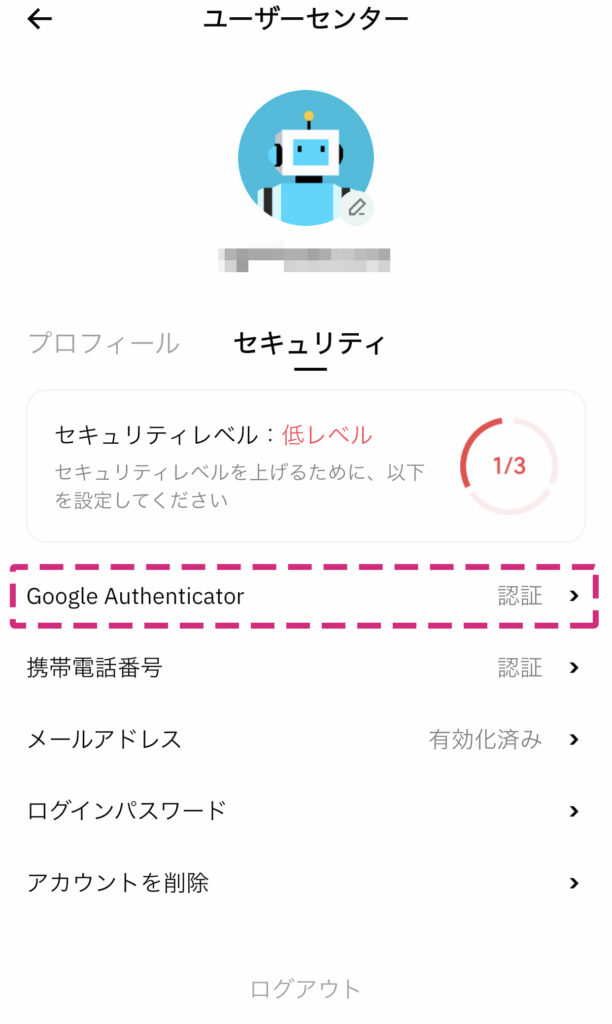Open Google Authenticator settings
612x1024 pixels.
(x=303, y=596)
